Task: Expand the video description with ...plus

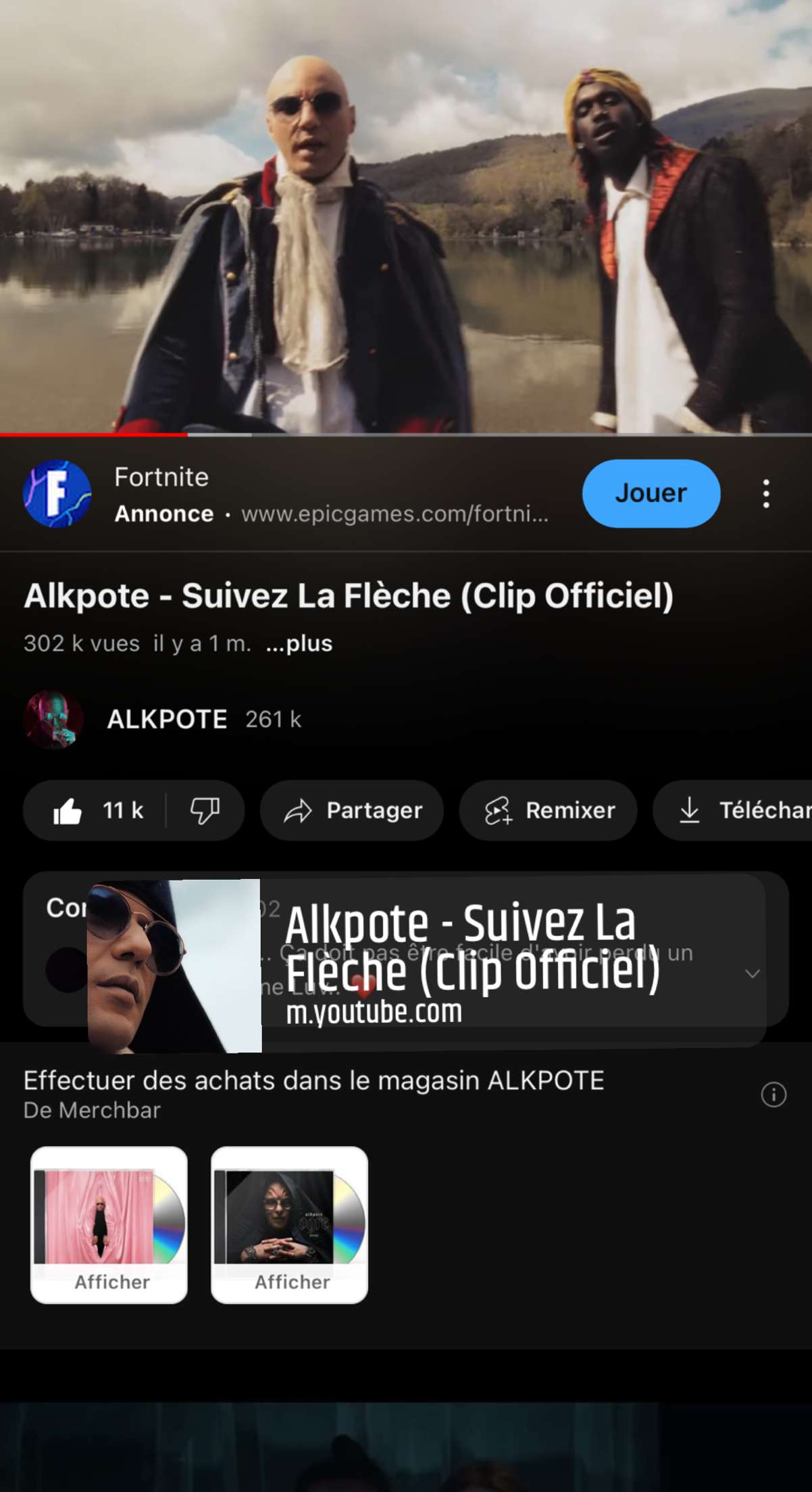Action: coord(299,643)
